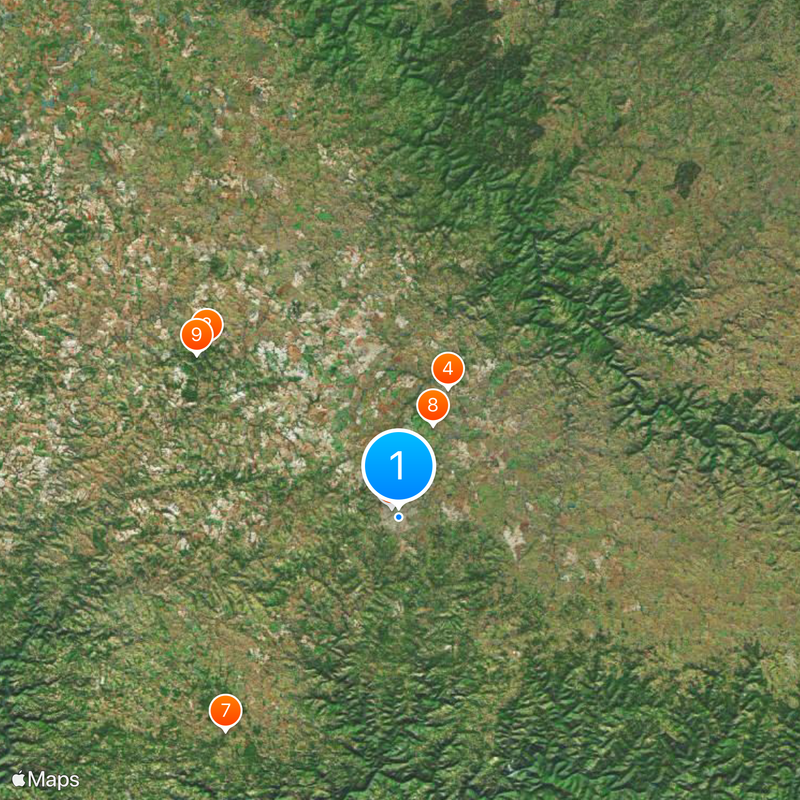The height and width of the screenshot is (800, 800).
Task: Select the orange pin numbered 9
Action: [195, 335]
